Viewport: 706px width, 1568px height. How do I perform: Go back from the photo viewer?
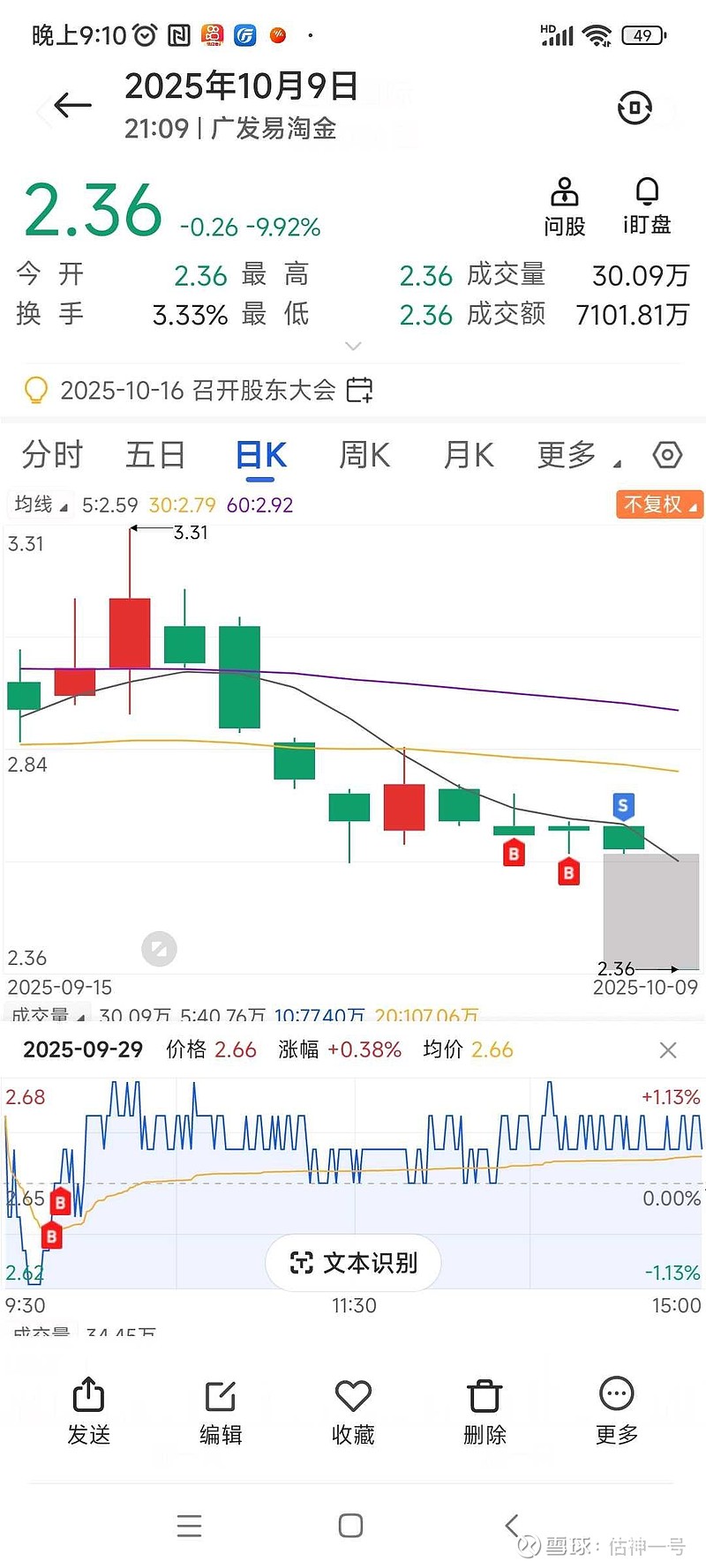pyautogui.click(x=72, y=106)
